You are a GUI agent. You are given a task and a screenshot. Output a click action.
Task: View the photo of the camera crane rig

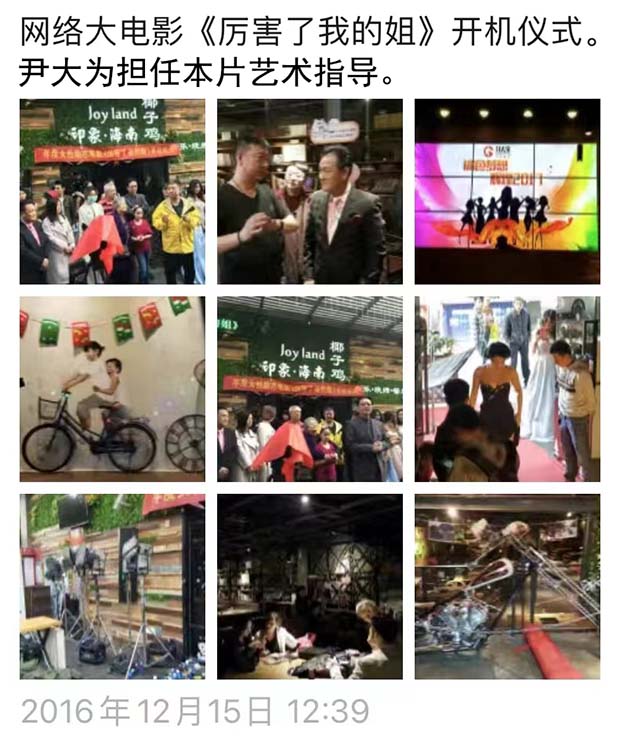click(507, 587)
